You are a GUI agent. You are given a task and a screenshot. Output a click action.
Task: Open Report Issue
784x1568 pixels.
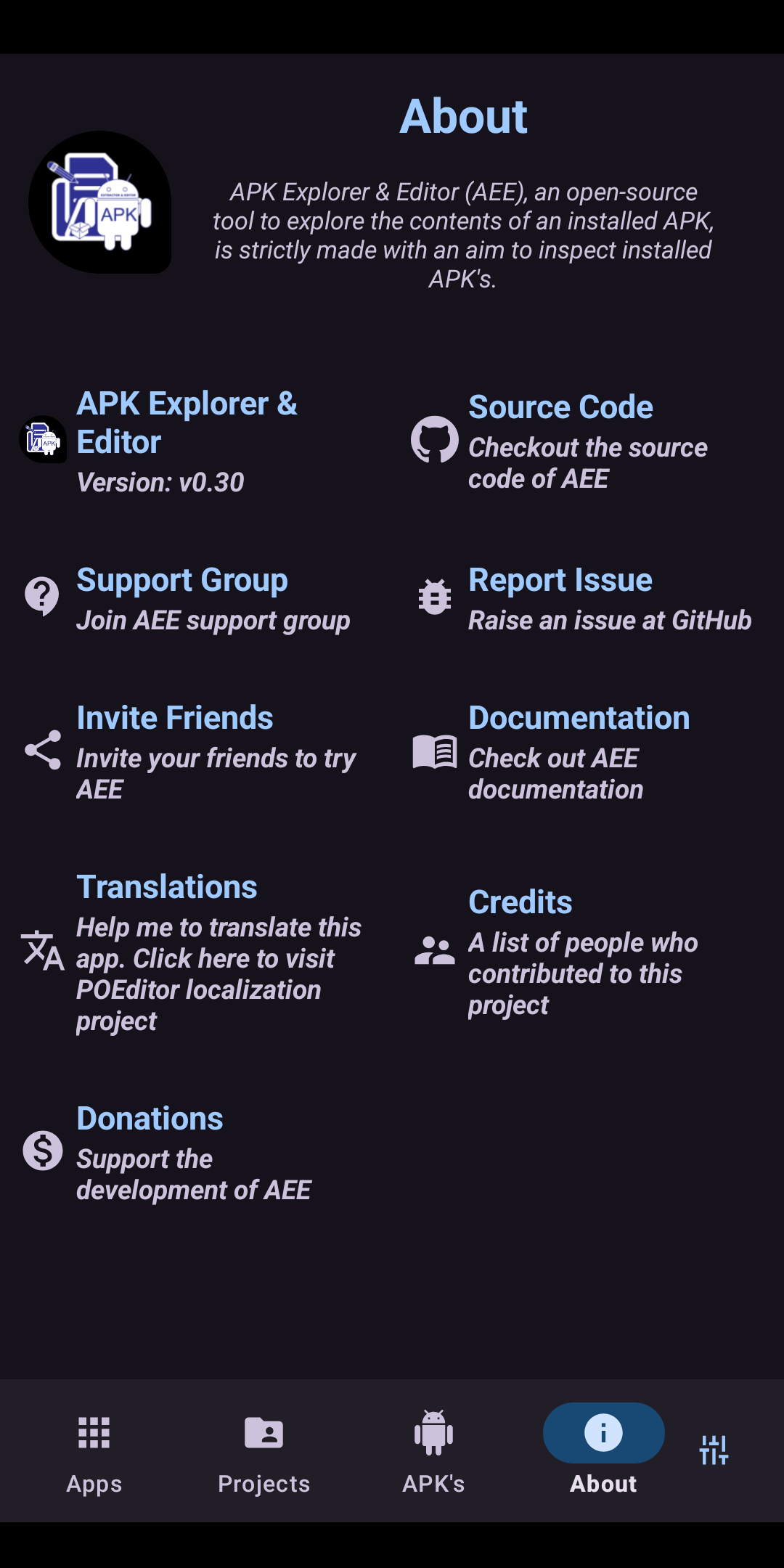click(581, 597)
